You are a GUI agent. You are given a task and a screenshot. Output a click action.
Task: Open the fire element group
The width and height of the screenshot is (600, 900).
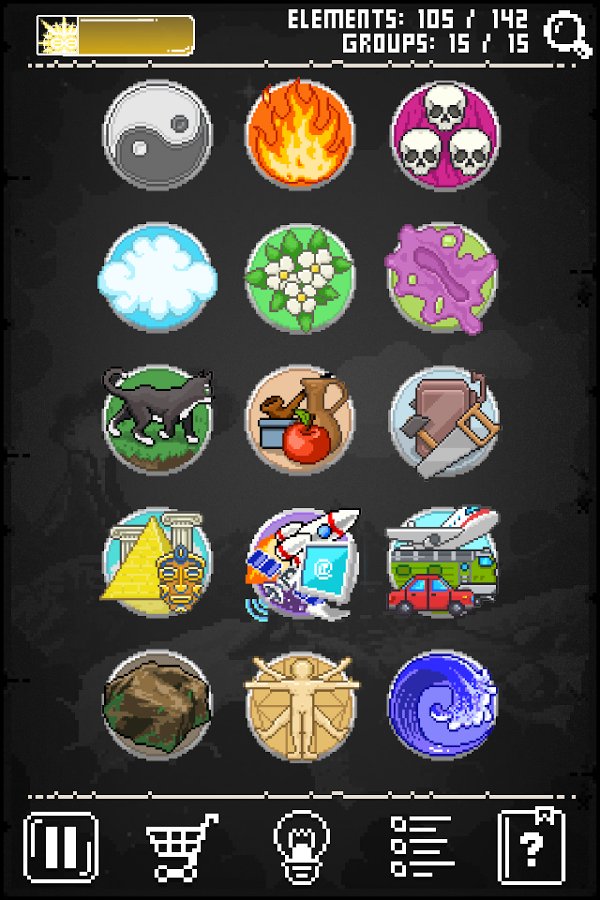pos(300,134)
